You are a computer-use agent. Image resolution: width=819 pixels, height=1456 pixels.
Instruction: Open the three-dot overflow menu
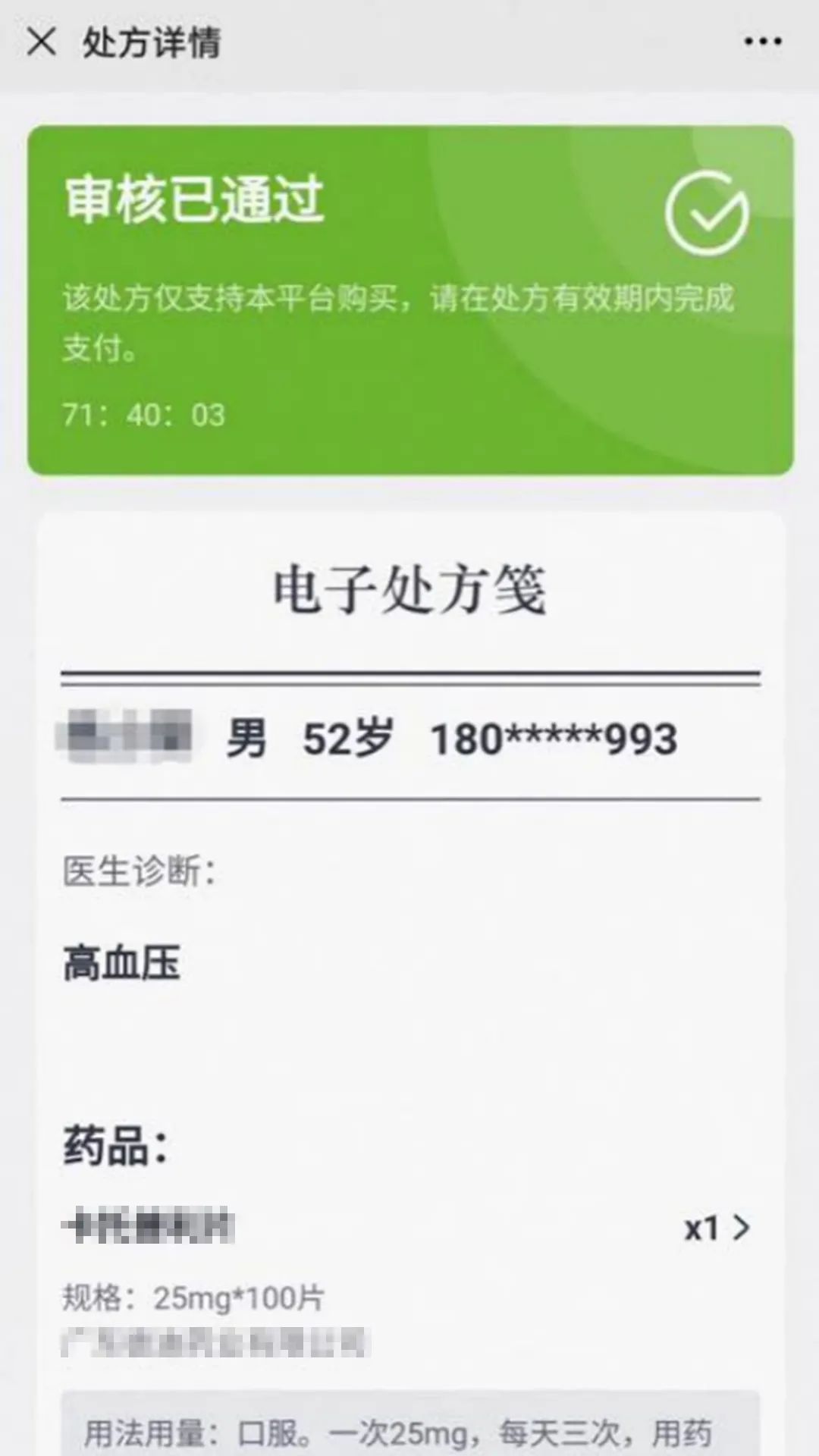pos(762,42)
